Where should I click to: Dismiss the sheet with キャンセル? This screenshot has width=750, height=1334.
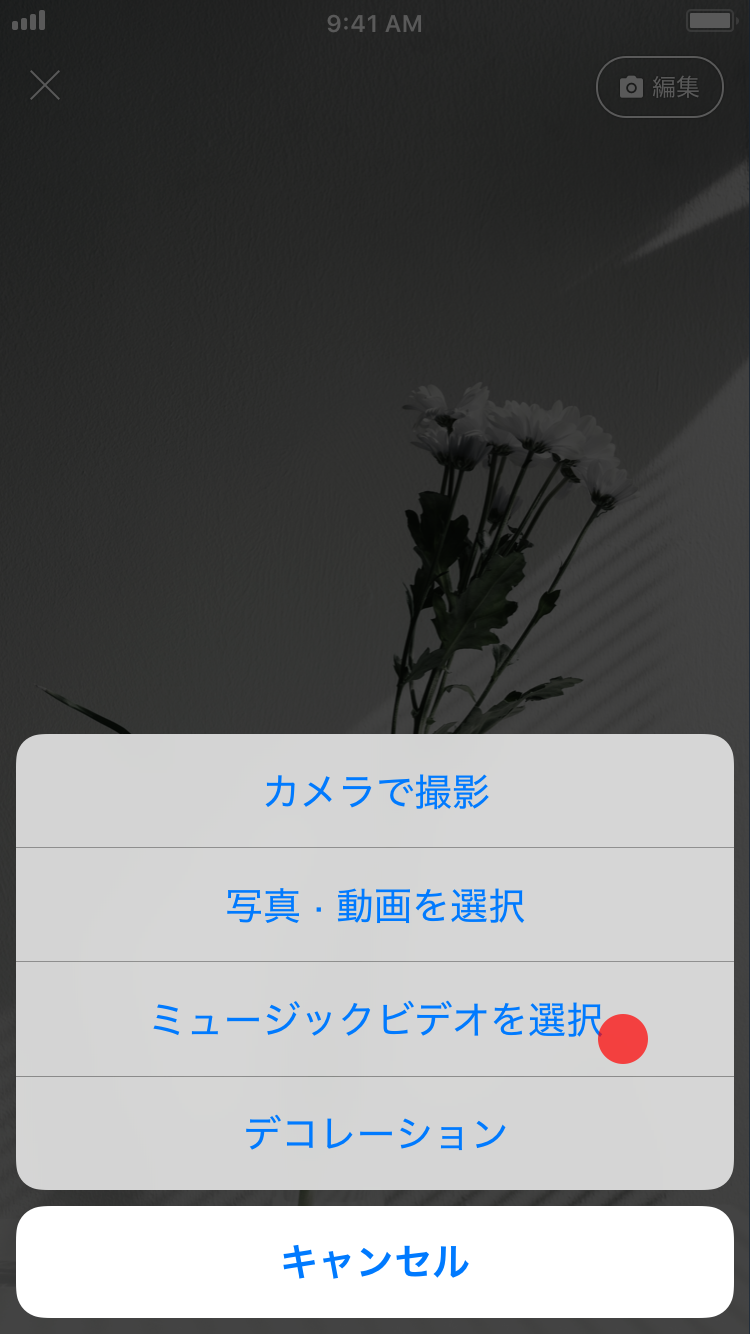point(375,1262)
